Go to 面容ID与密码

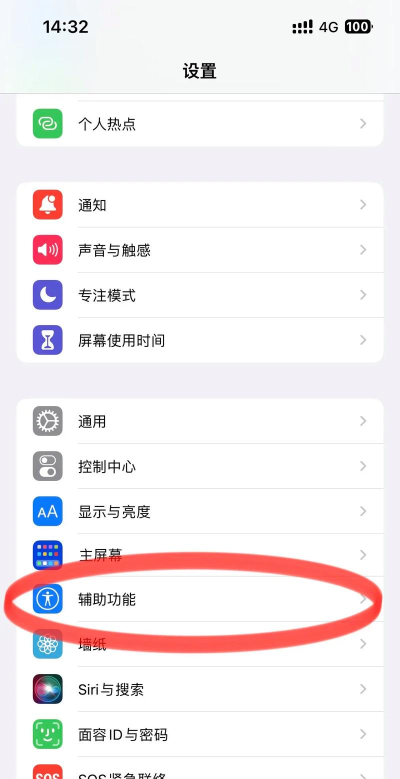pos(200,734)
